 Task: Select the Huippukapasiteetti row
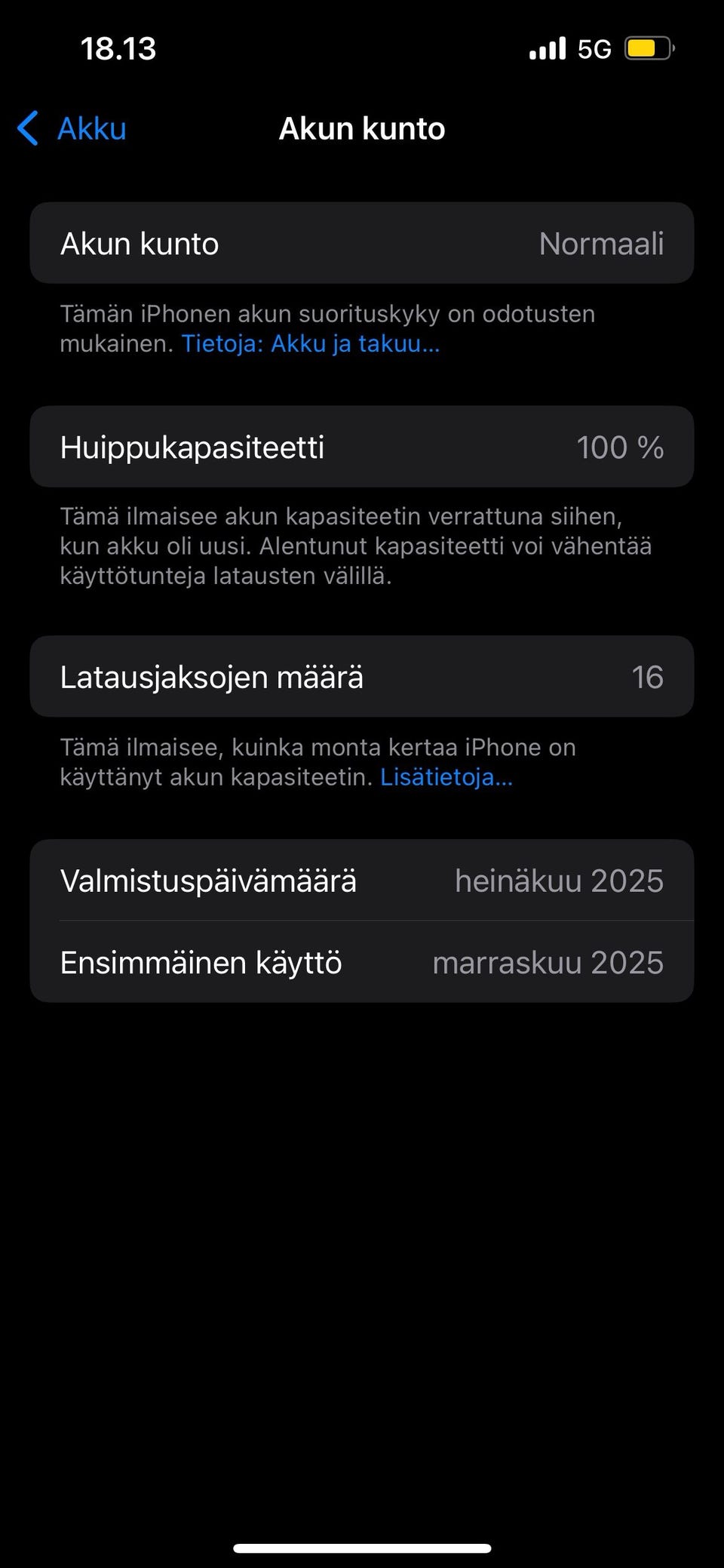pos(362,447)
